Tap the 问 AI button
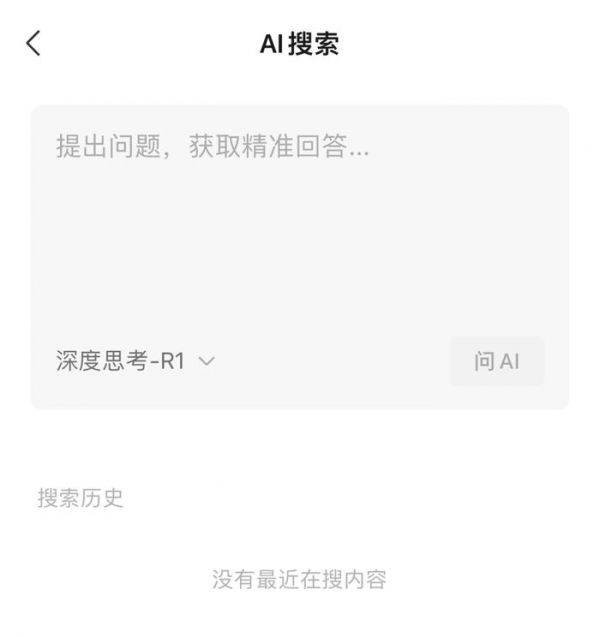The height and width of the screenshot is (637, 600). tap(497, 361)
